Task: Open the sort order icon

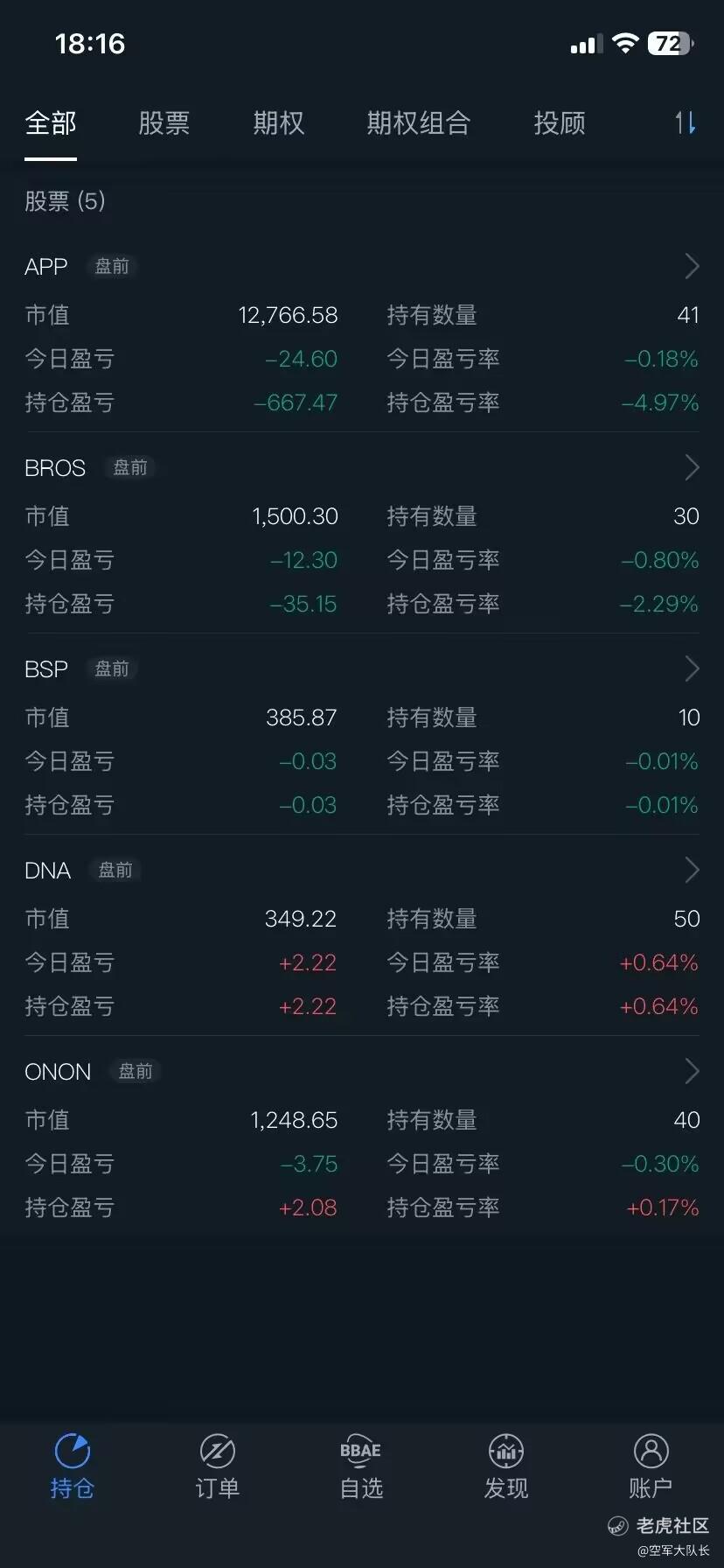Action: [686, 122]
